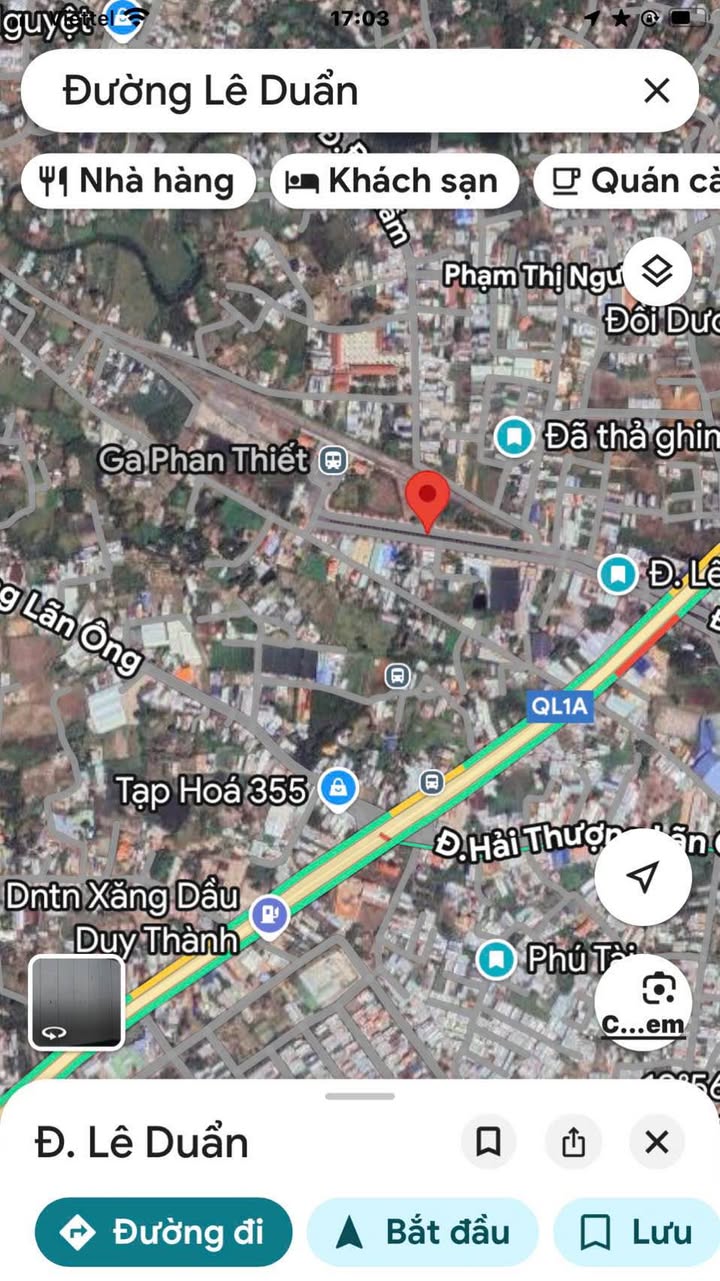Select the Quán cà phê chip
The image size is (720, 1281).
pyautogui.click(x=628, y=181)
